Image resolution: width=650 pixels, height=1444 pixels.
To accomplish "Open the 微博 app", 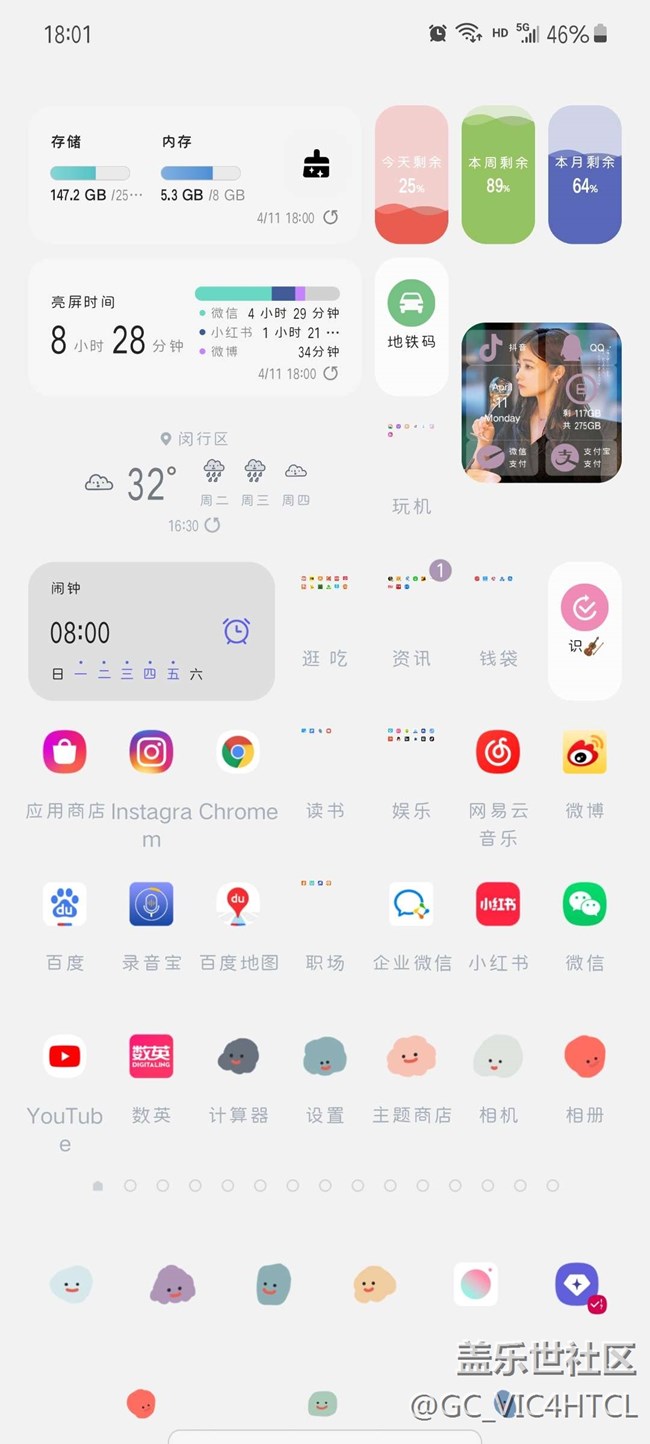I will tap(584, 753).
